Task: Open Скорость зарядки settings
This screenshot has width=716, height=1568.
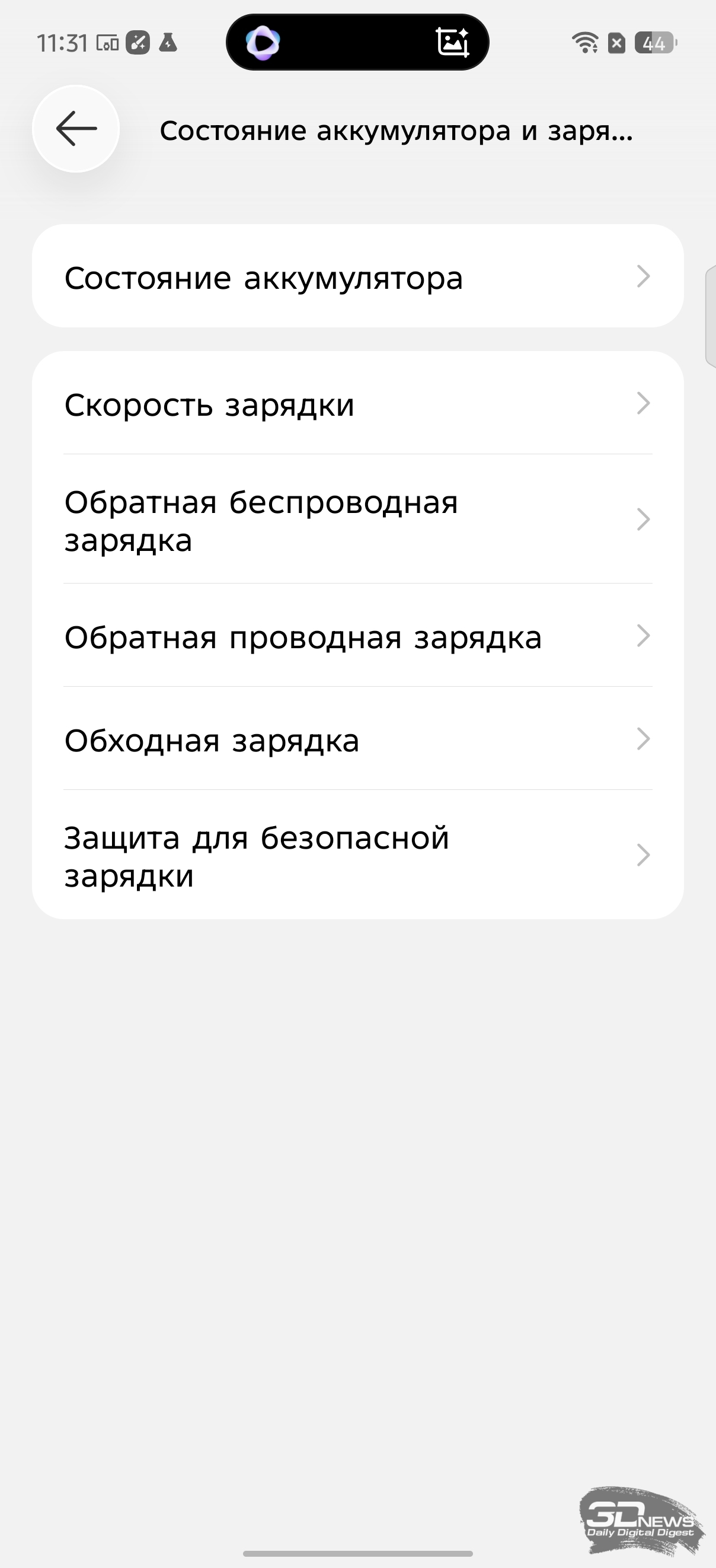Action: pos(357,404)
